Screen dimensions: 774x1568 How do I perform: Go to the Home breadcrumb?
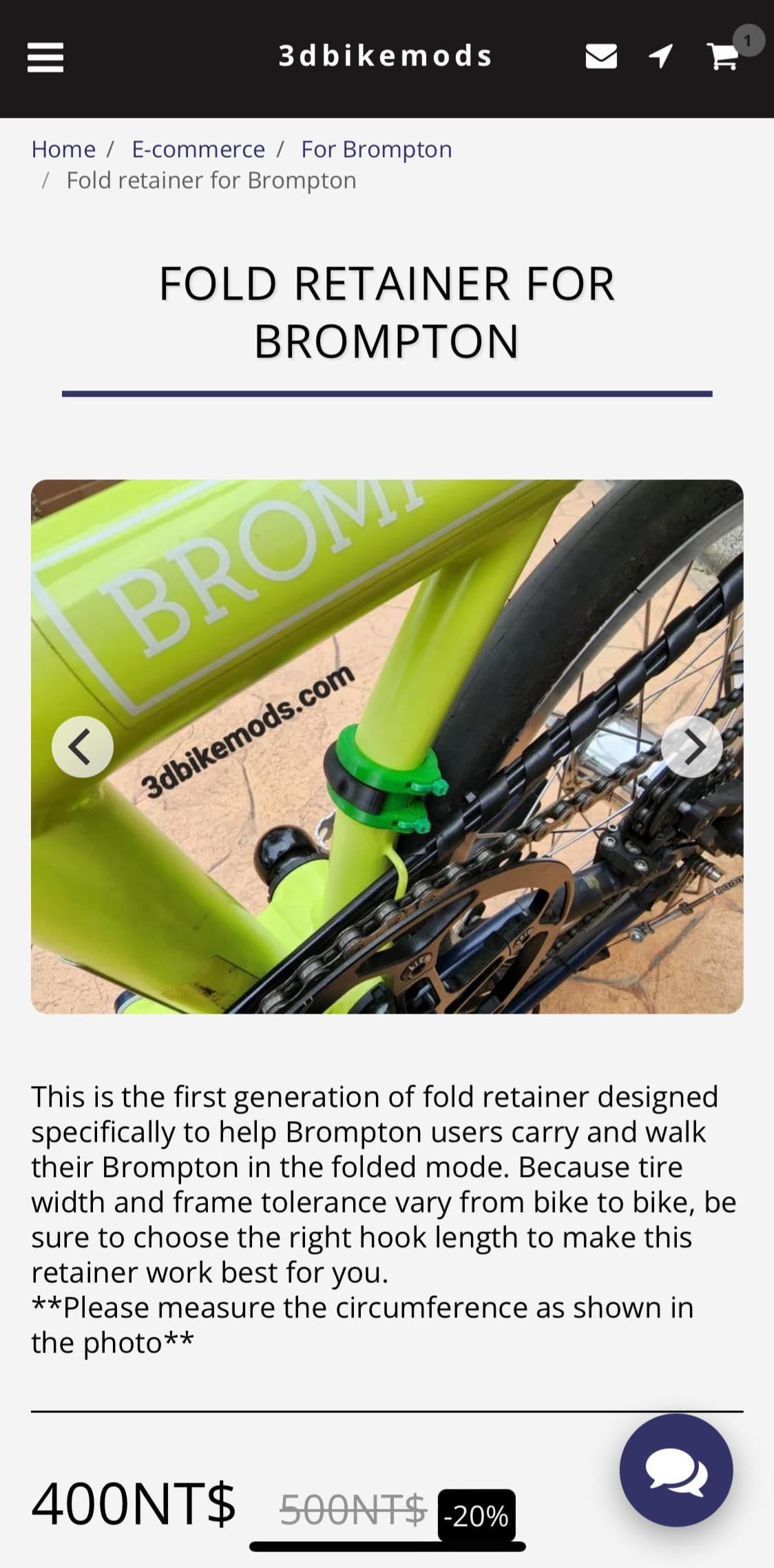tap(63, 149)
